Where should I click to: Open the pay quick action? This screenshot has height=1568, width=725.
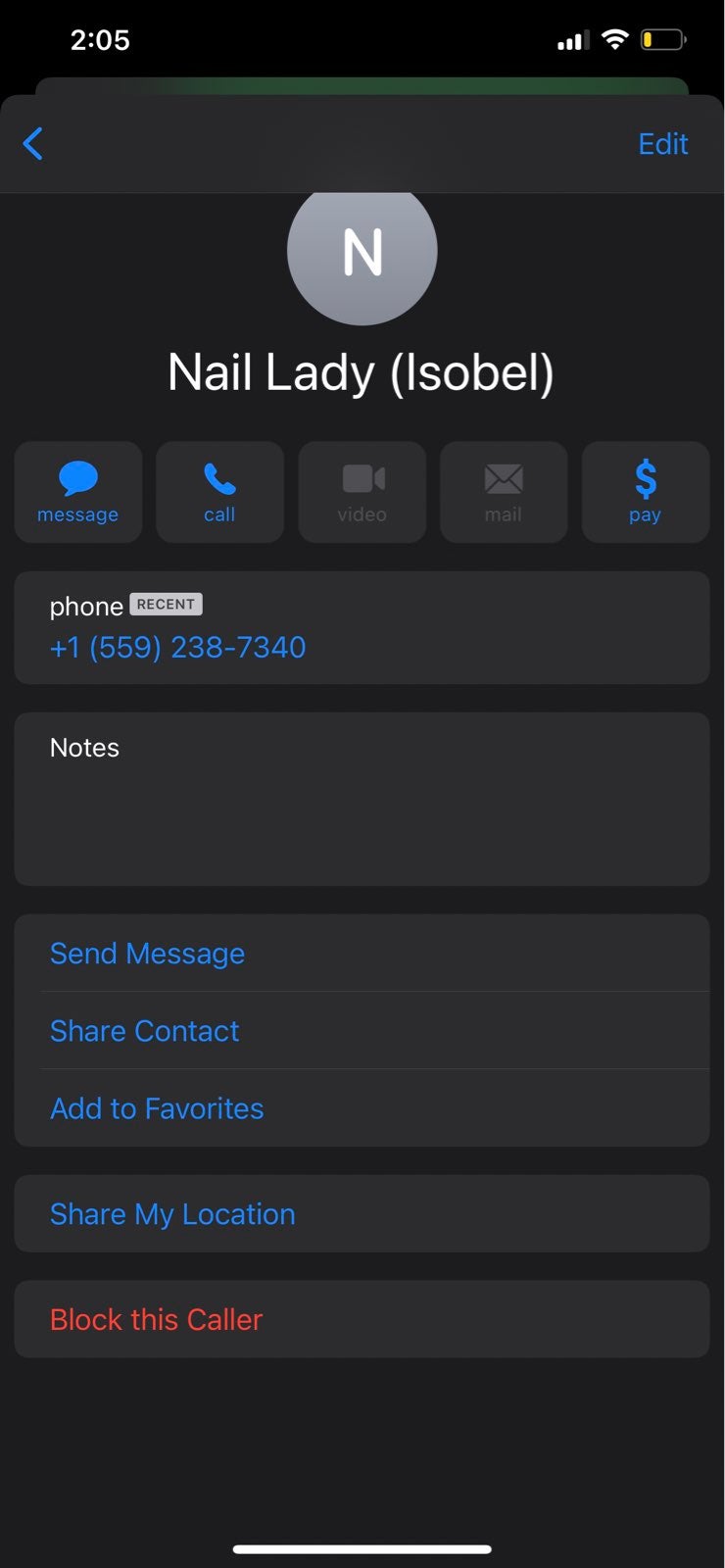click(646, 492)
